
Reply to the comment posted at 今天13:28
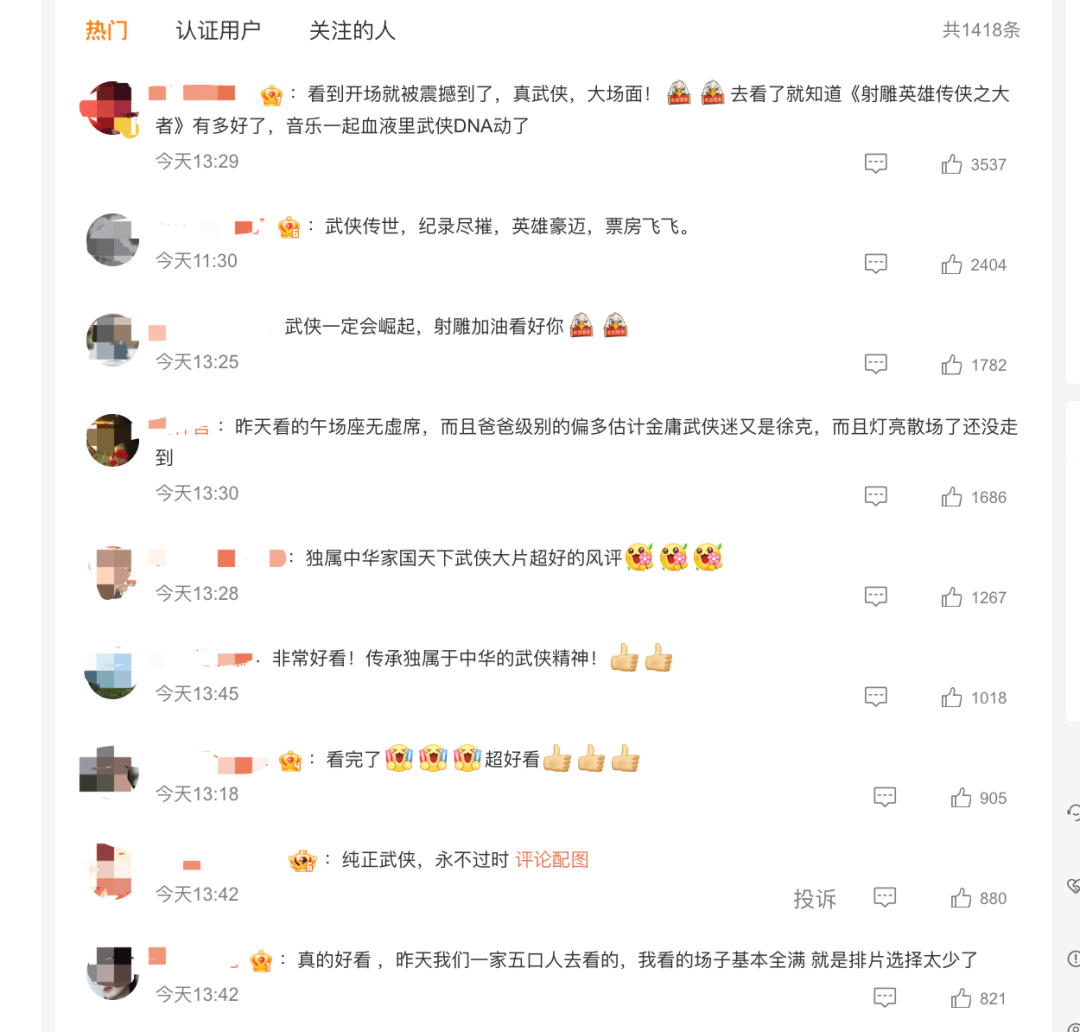pos(876,598)
